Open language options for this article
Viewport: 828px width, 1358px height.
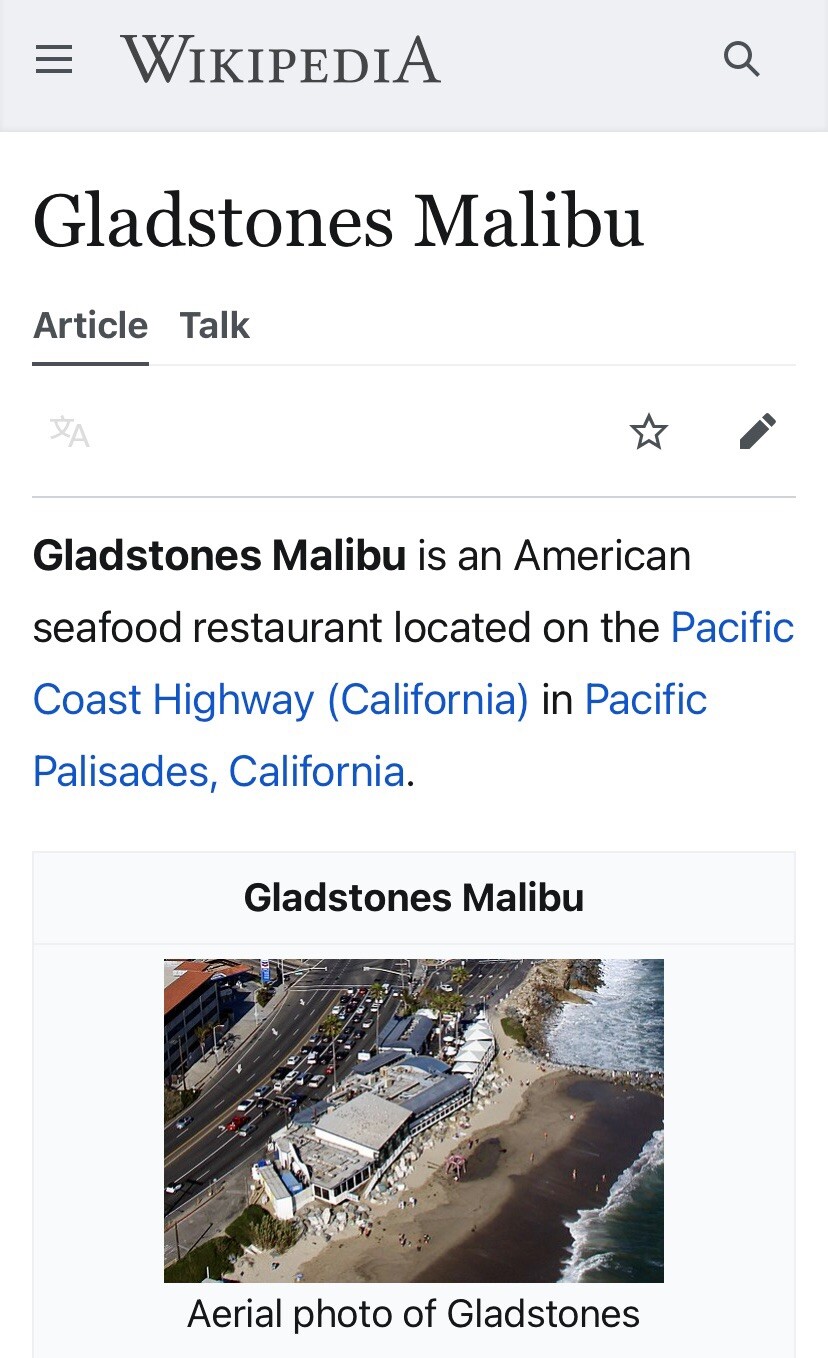tap(69, 432)
